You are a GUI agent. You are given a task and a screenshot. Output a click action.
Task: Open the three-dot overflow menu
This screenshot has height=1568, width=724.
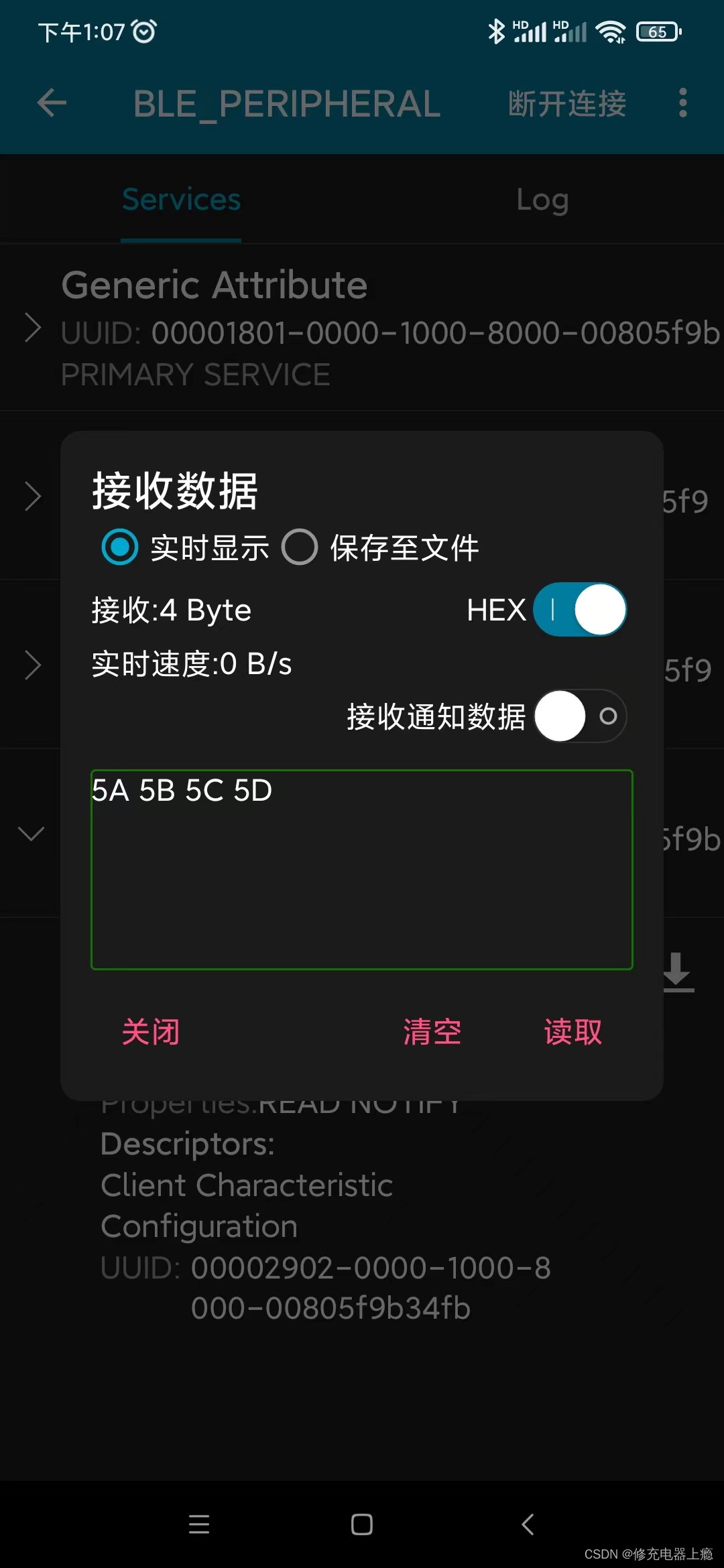(x=682, y=104)
